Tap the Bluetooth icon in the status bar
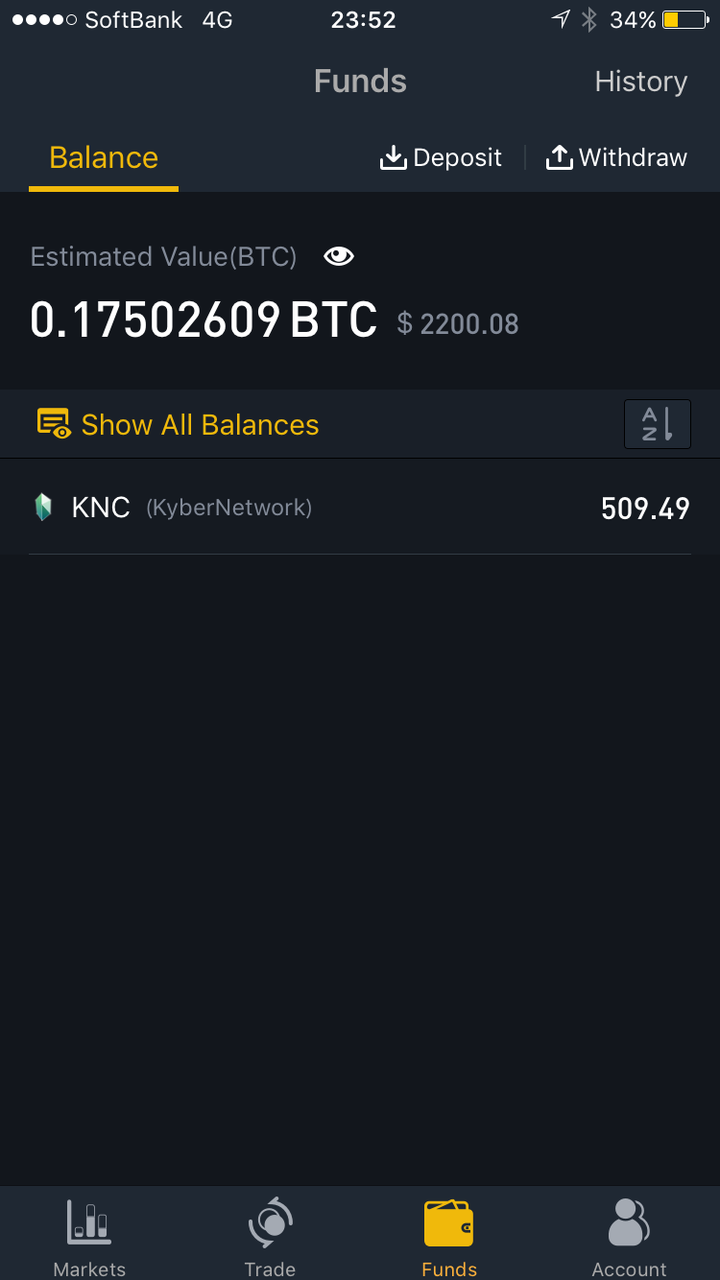This screenshot has height=1280, width=720. pyautogui.click(x=588, y=18)
